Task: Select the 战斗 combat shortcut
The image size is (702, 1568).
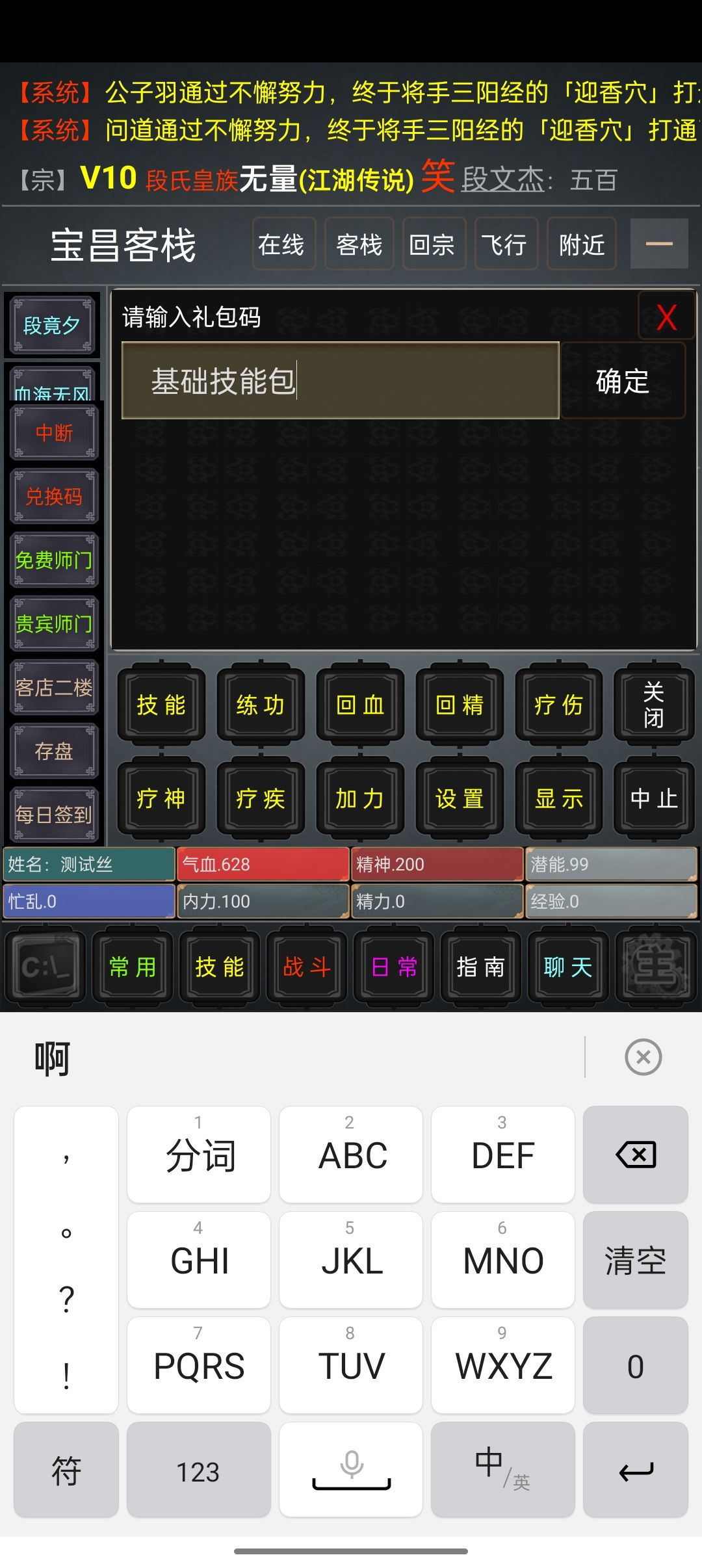Action: point(305,967)
